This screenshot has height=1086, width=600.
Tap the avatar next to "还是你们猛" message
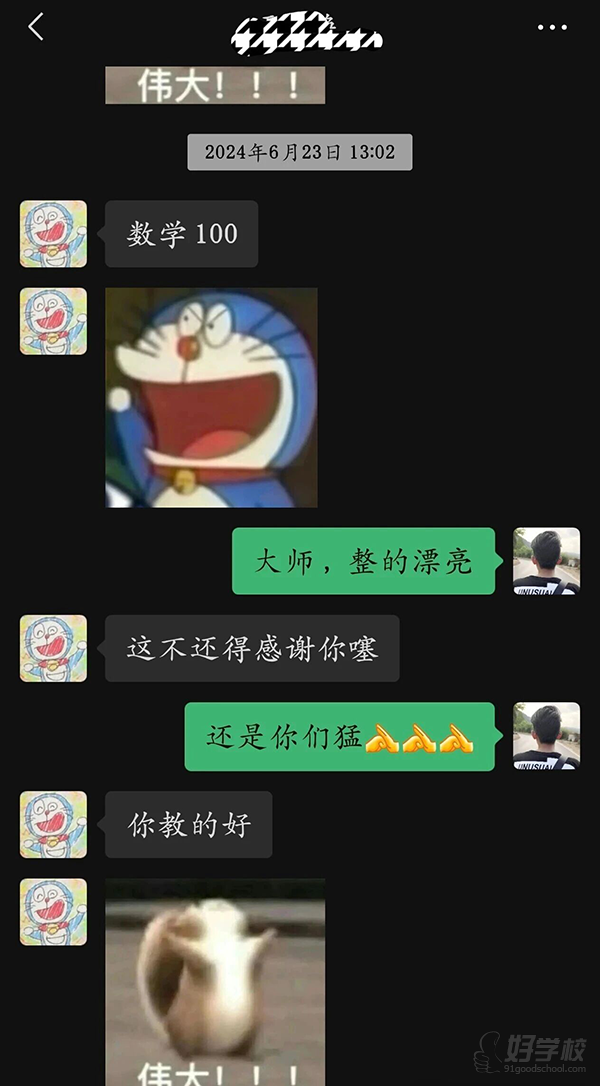click(546, 736)
